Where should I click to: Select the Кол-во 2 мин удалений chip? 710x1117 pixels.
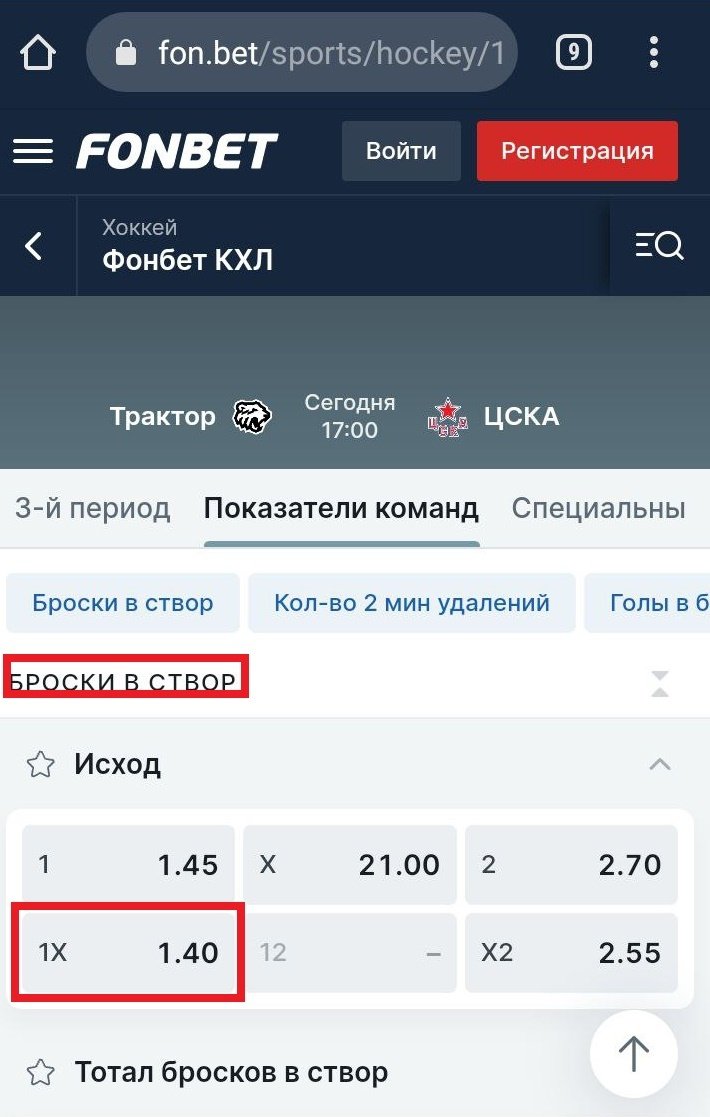[x=411, y=603]
